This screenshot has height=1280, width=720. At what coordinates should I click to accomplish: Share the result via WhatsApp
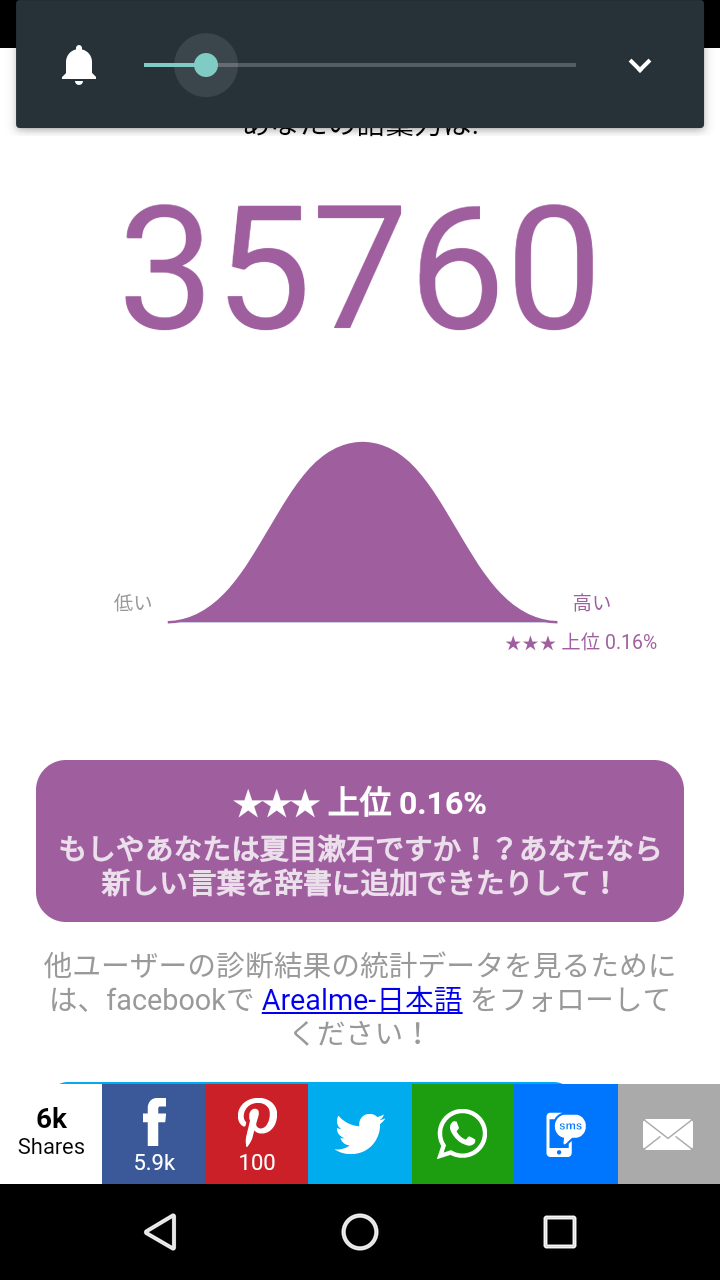tap(462, 1134)
